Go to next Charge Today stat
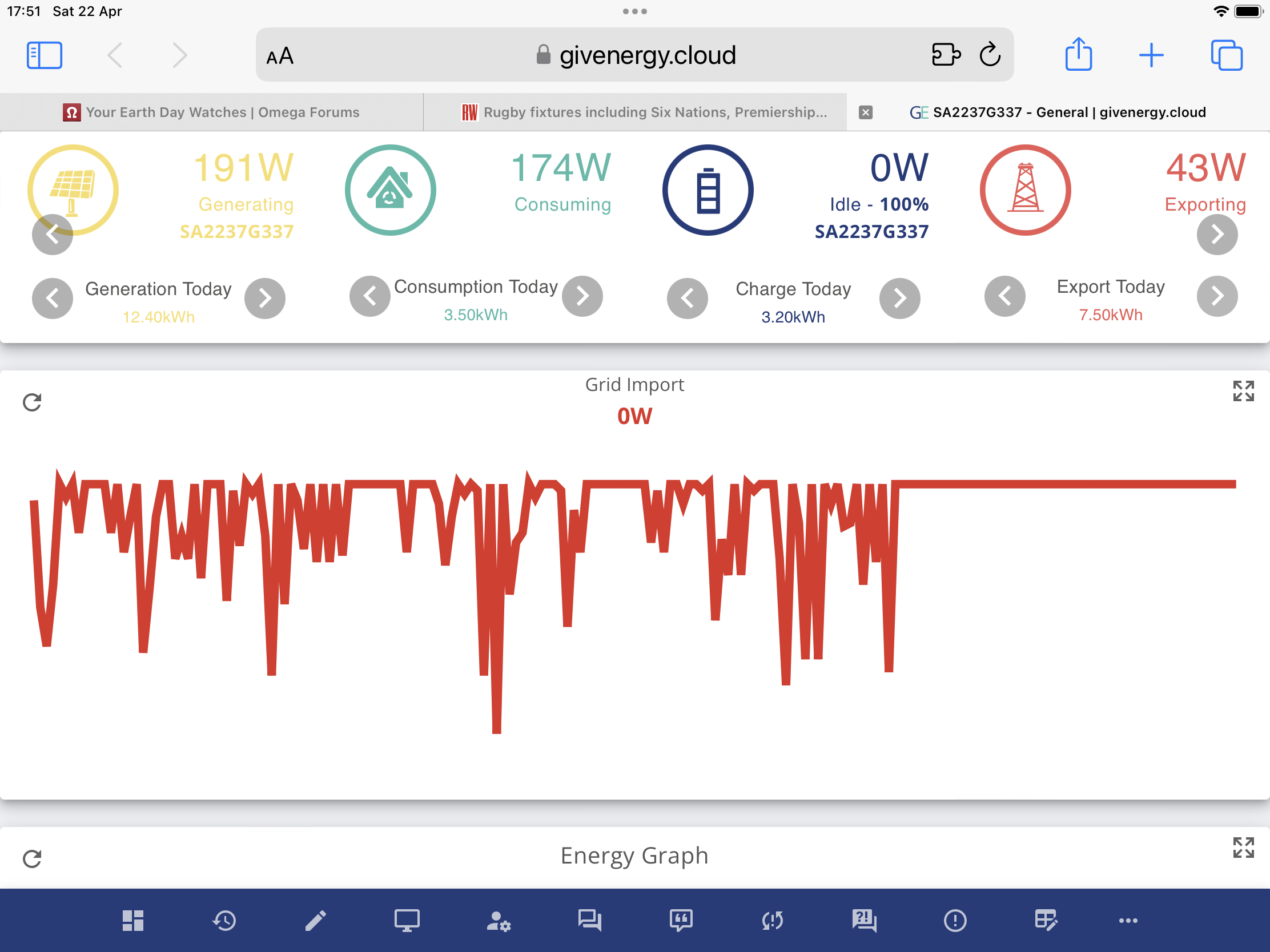1270x952 pixels. pyautogui.click(x=900, y=298)
